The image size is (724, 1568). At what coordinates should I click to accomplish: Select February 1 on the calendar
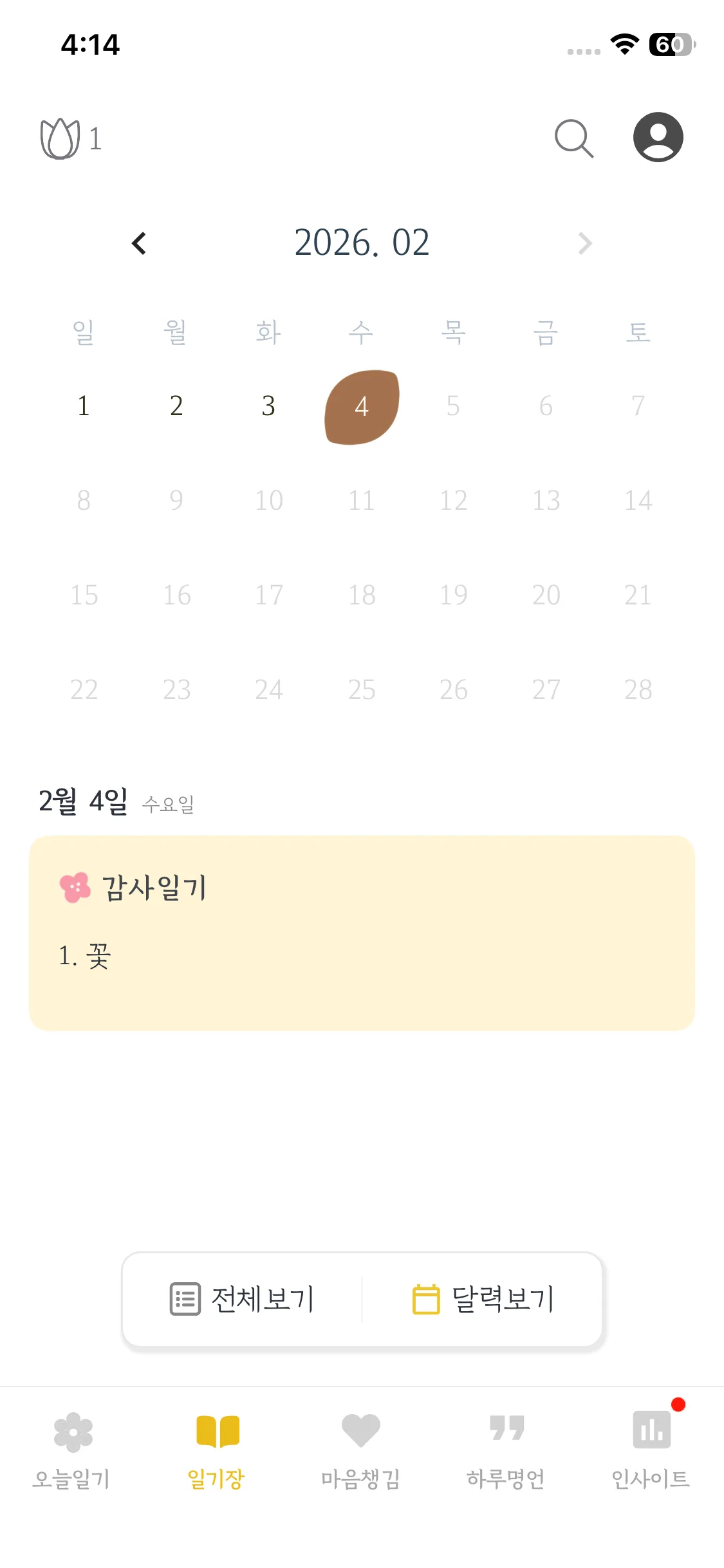pyautogui.click(x=84, y=406)
